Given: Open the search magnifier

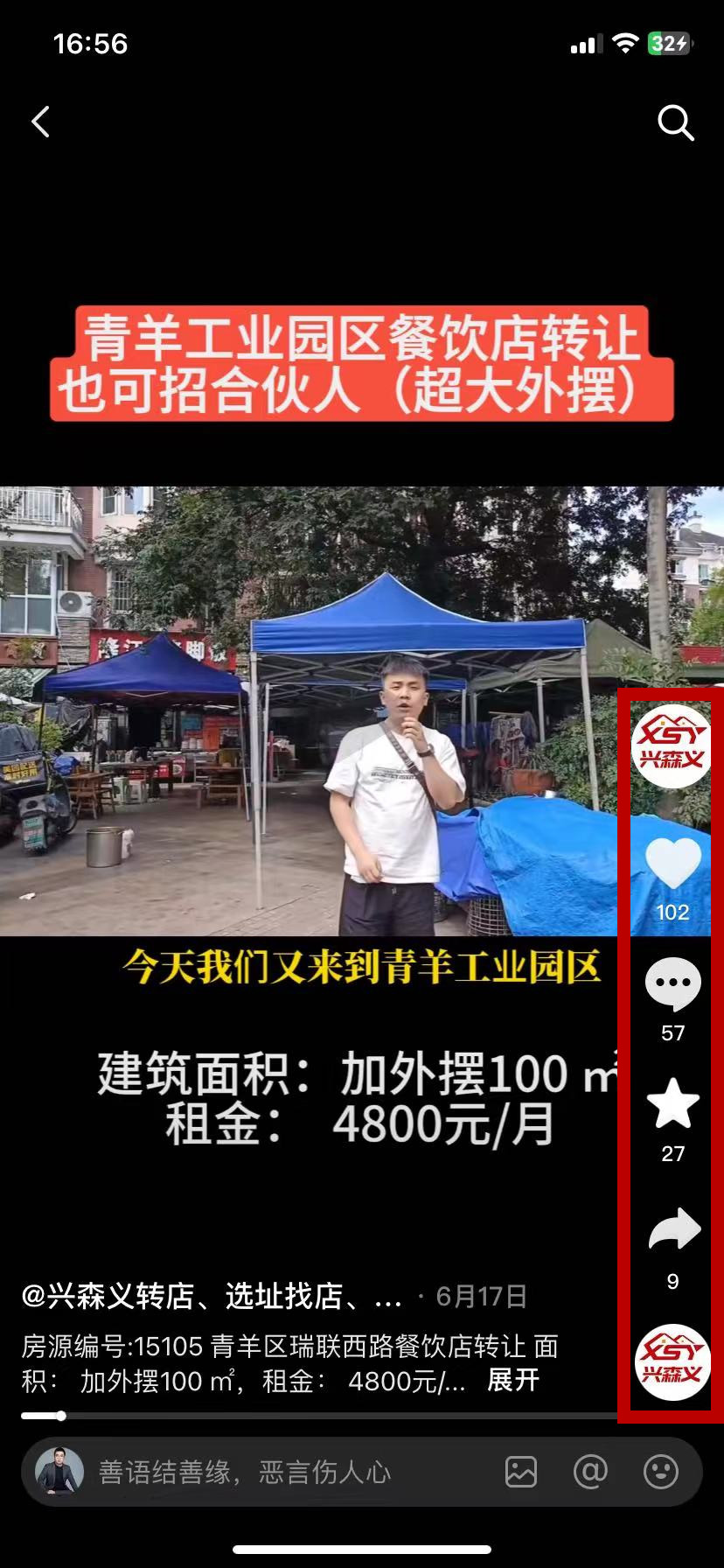Looking at the screenshot, I should pyautogui.click(x=675, y=122).
